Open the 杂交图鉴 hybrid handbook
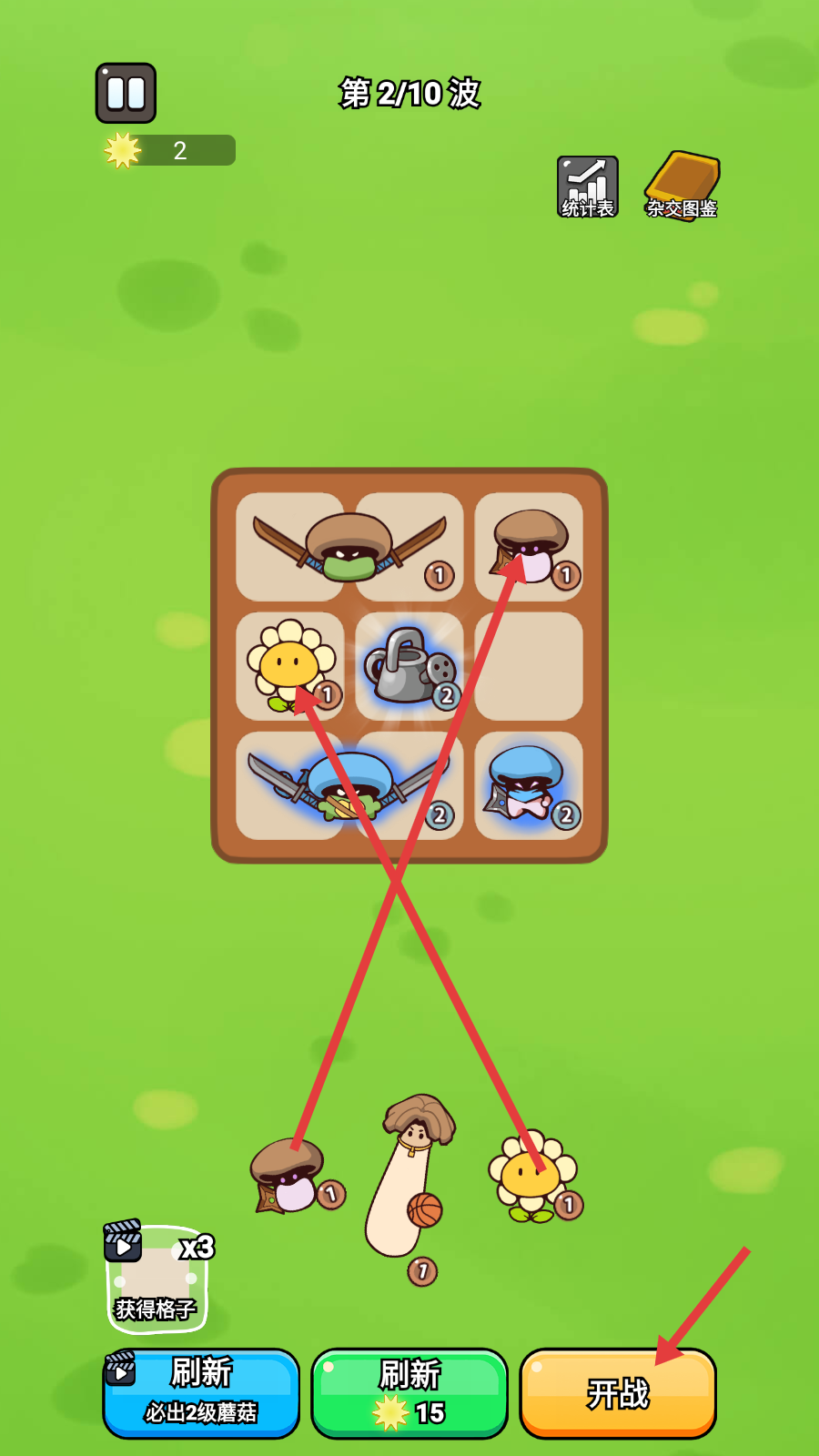 pyautogui.click(x=682, y=187)
